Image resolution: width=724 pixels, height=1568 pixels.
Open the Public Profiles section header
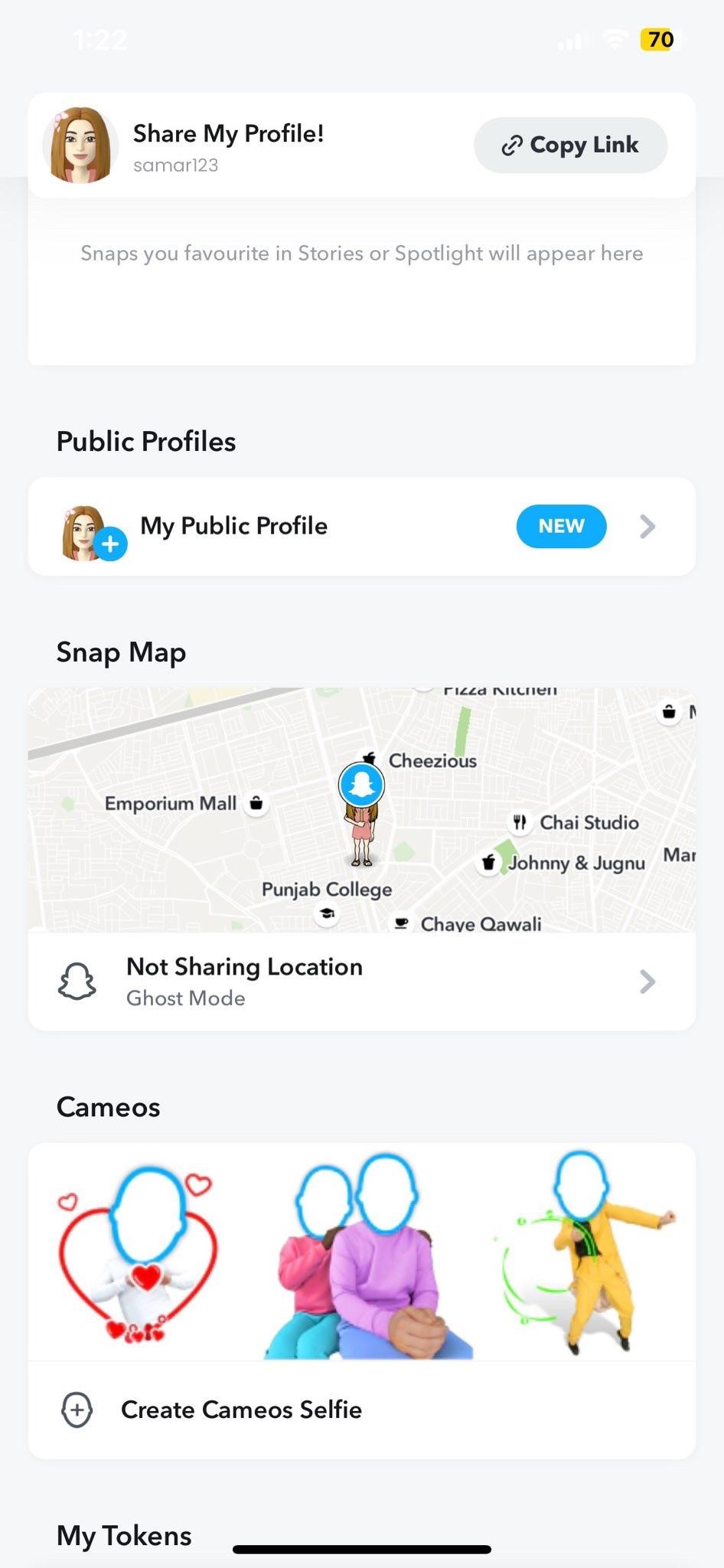[145, 441]
